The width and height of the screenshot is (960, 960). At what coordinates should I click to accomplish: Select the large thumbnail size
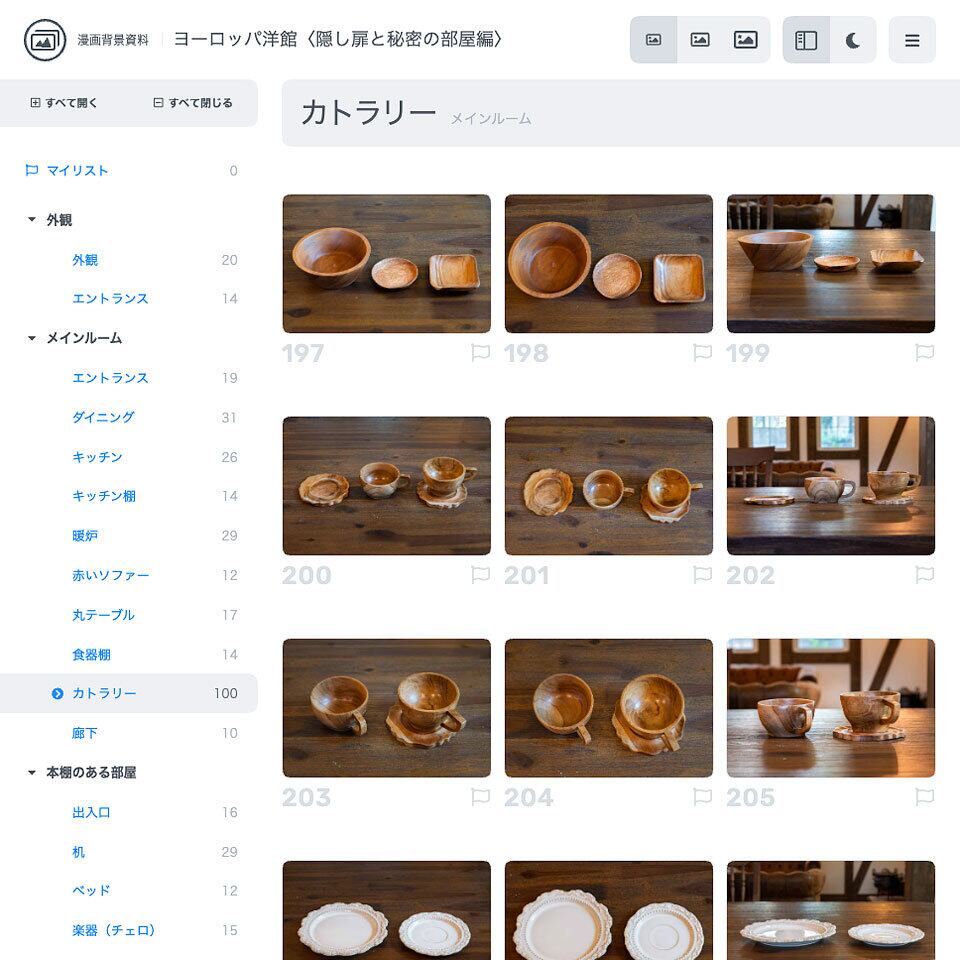tap(746, 40)
